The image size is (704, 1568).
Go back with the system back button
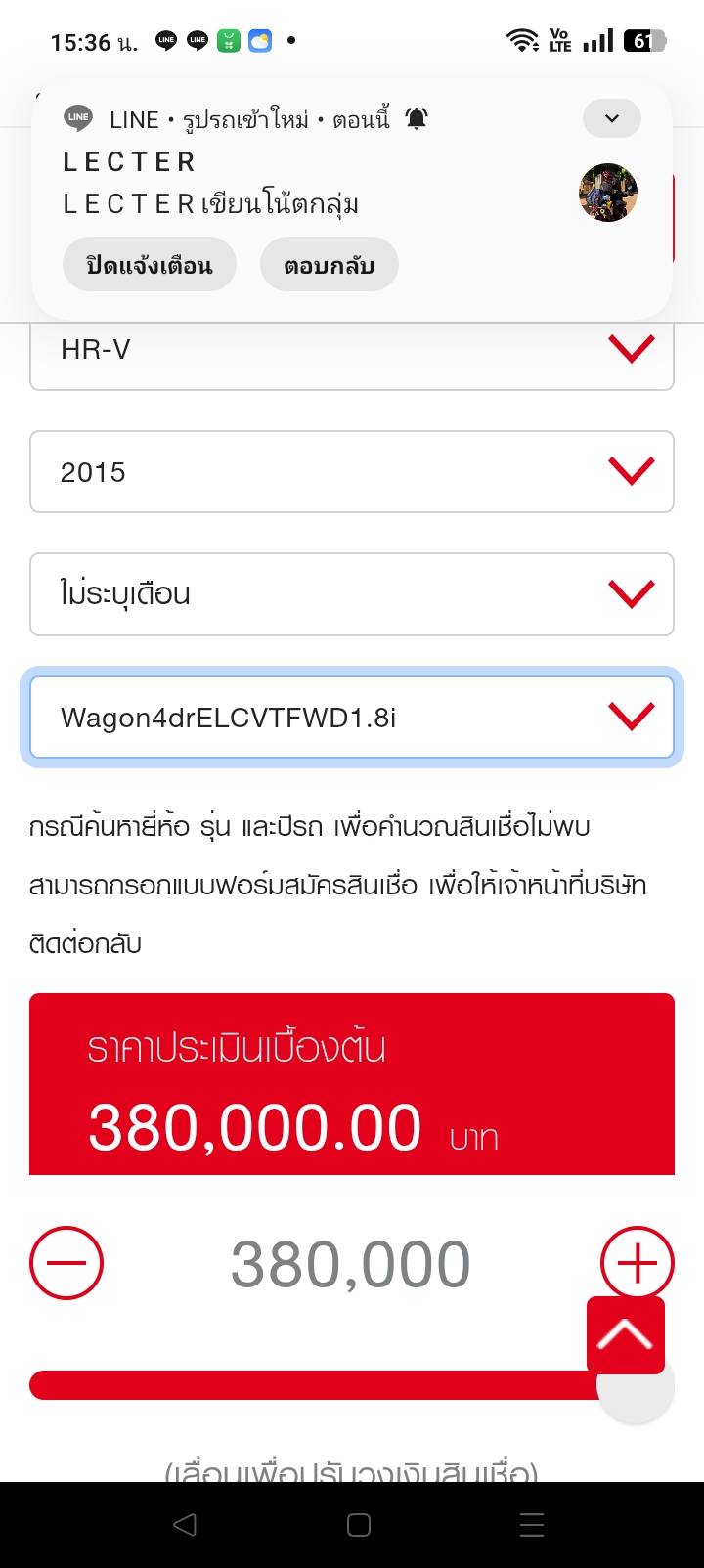pos(184,1525)
